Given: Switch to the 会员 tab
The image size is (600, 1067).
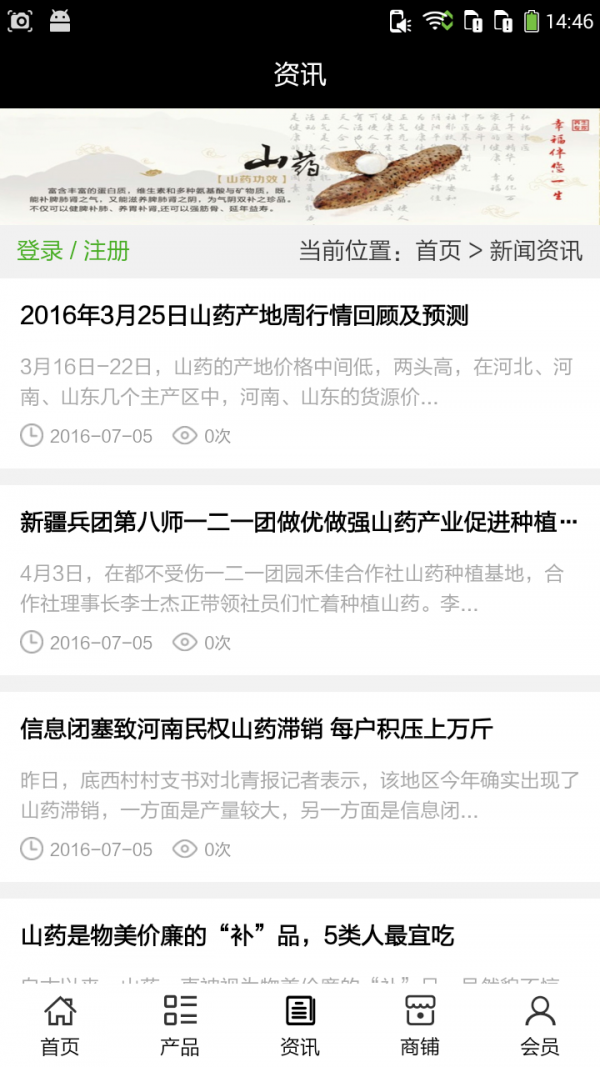Looking at the screenshot, I should pos(540,1024).
